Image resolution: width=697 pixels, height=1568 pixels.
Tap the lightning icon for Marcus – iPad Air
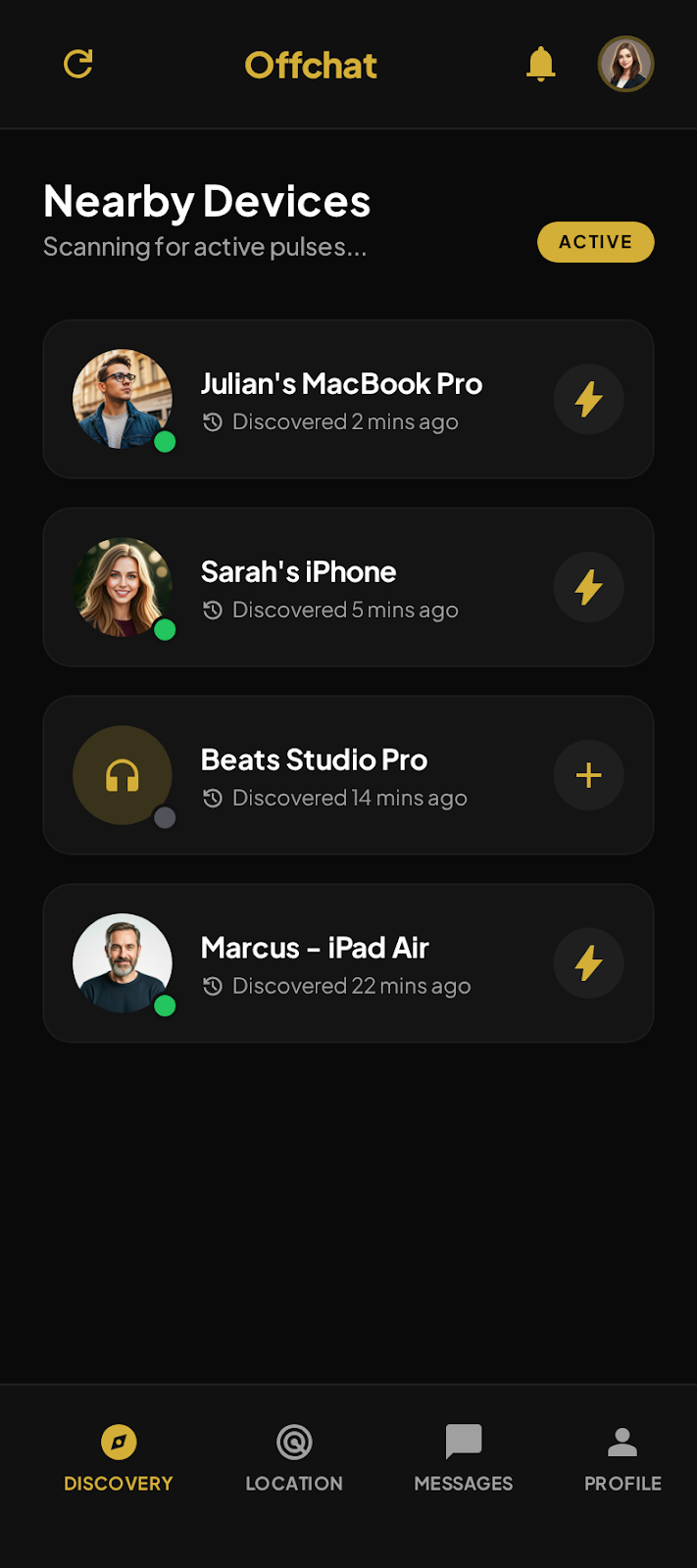coord(588,963)
